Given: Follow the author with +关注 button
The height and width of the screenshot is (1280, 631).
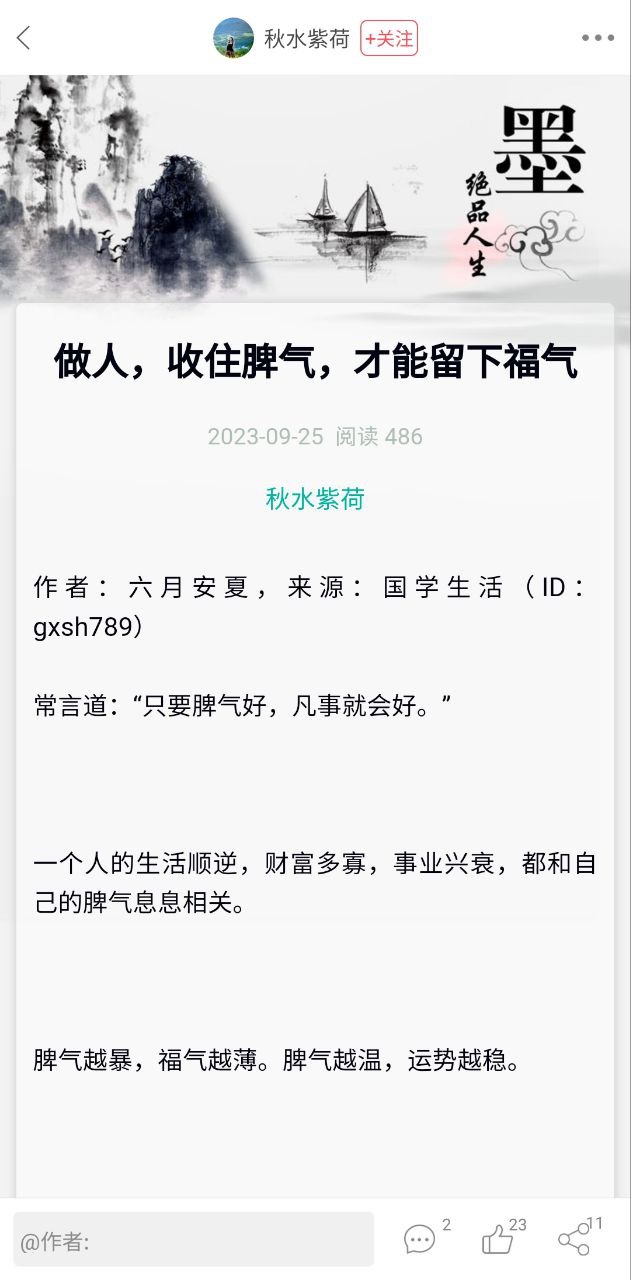Looking at the screenshot, I should (388, 38).
